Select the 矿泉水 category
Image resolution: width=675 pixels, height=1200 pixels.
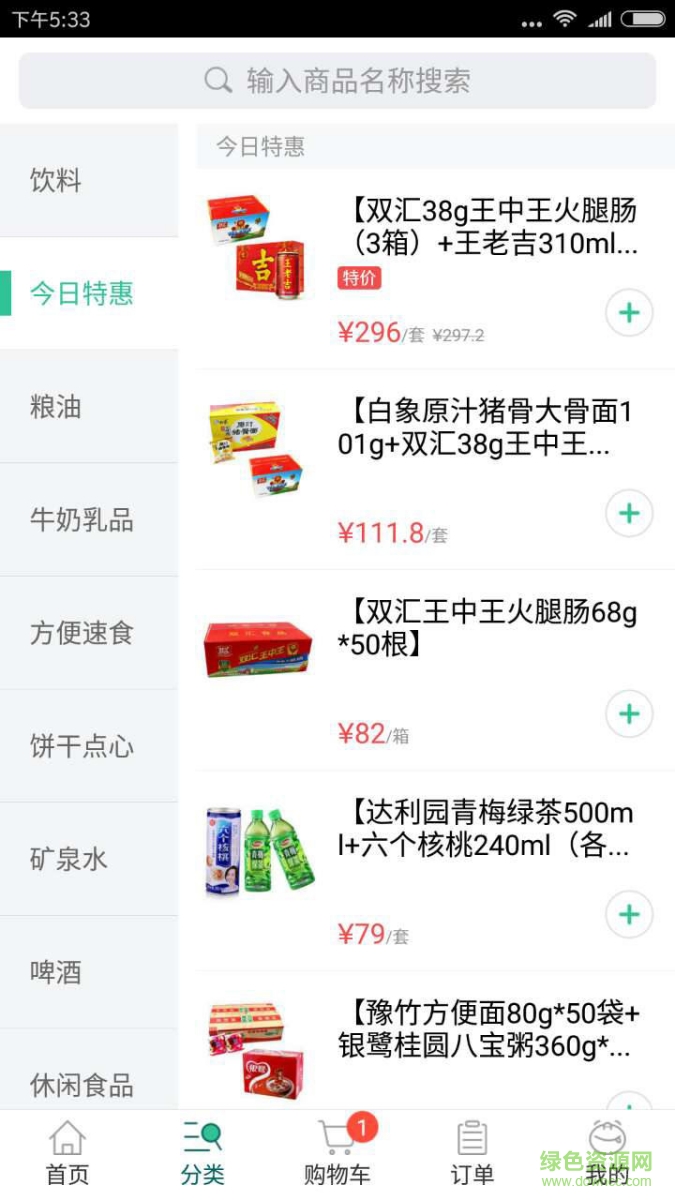(88, 859)
